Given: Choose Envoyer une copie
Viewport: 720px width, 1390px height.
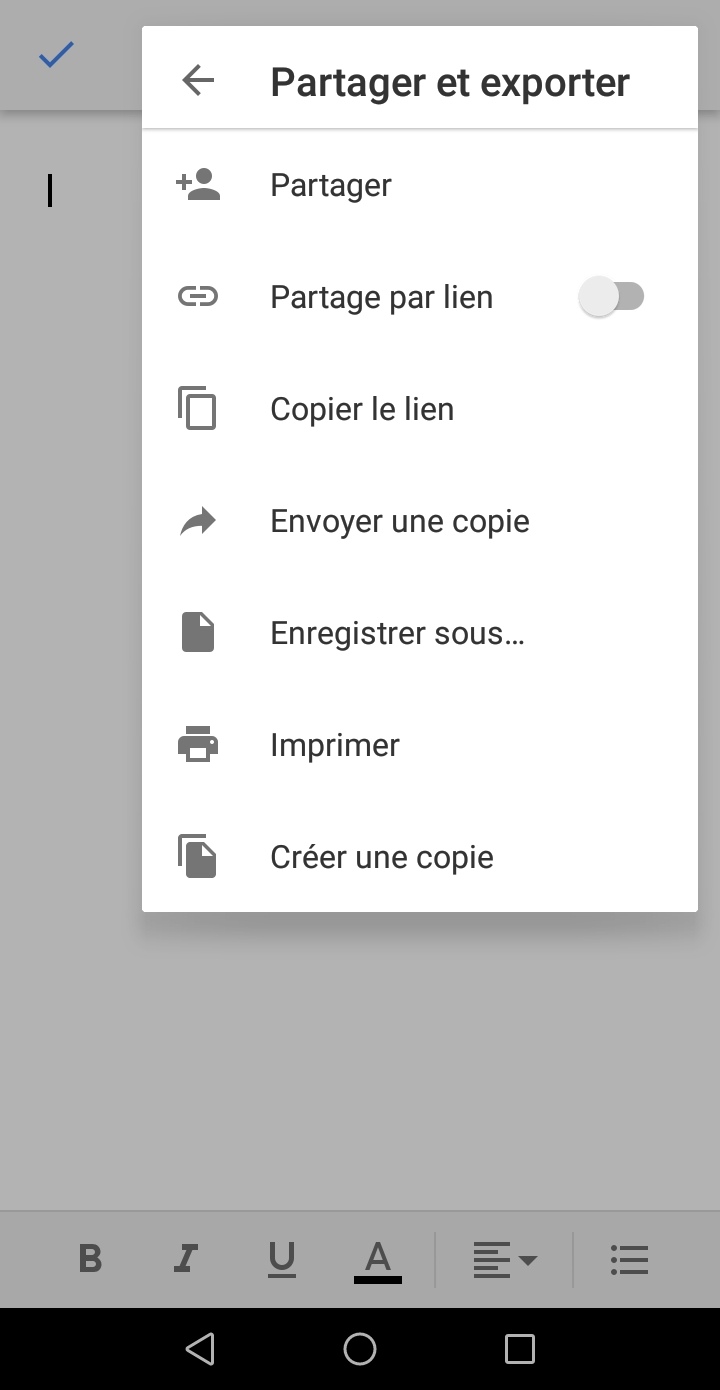Looking at the screenshot, I should click(420, 521).
